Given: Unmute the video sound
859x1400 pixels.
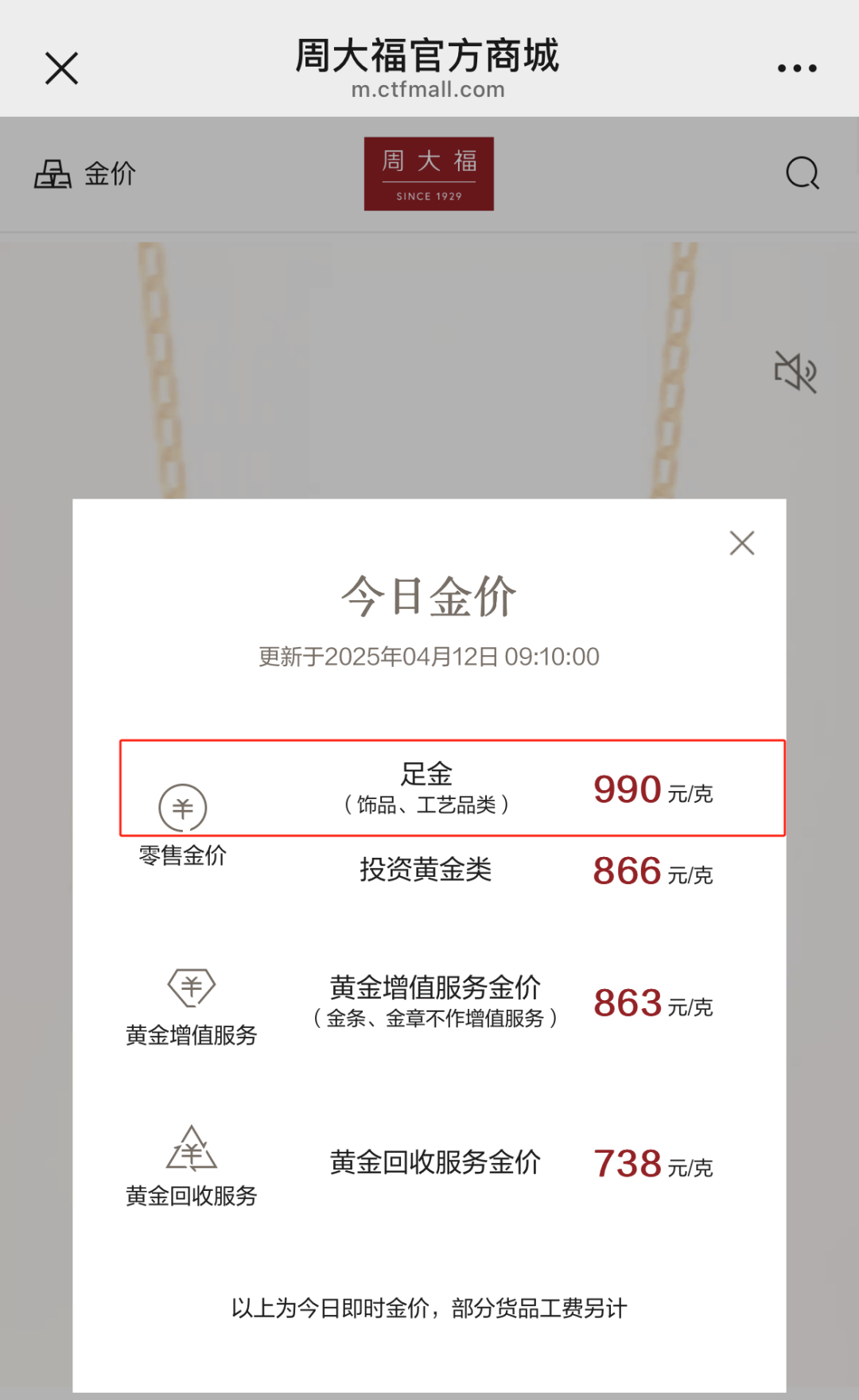Looking at the screenshot, I should [x=795, y=371].
